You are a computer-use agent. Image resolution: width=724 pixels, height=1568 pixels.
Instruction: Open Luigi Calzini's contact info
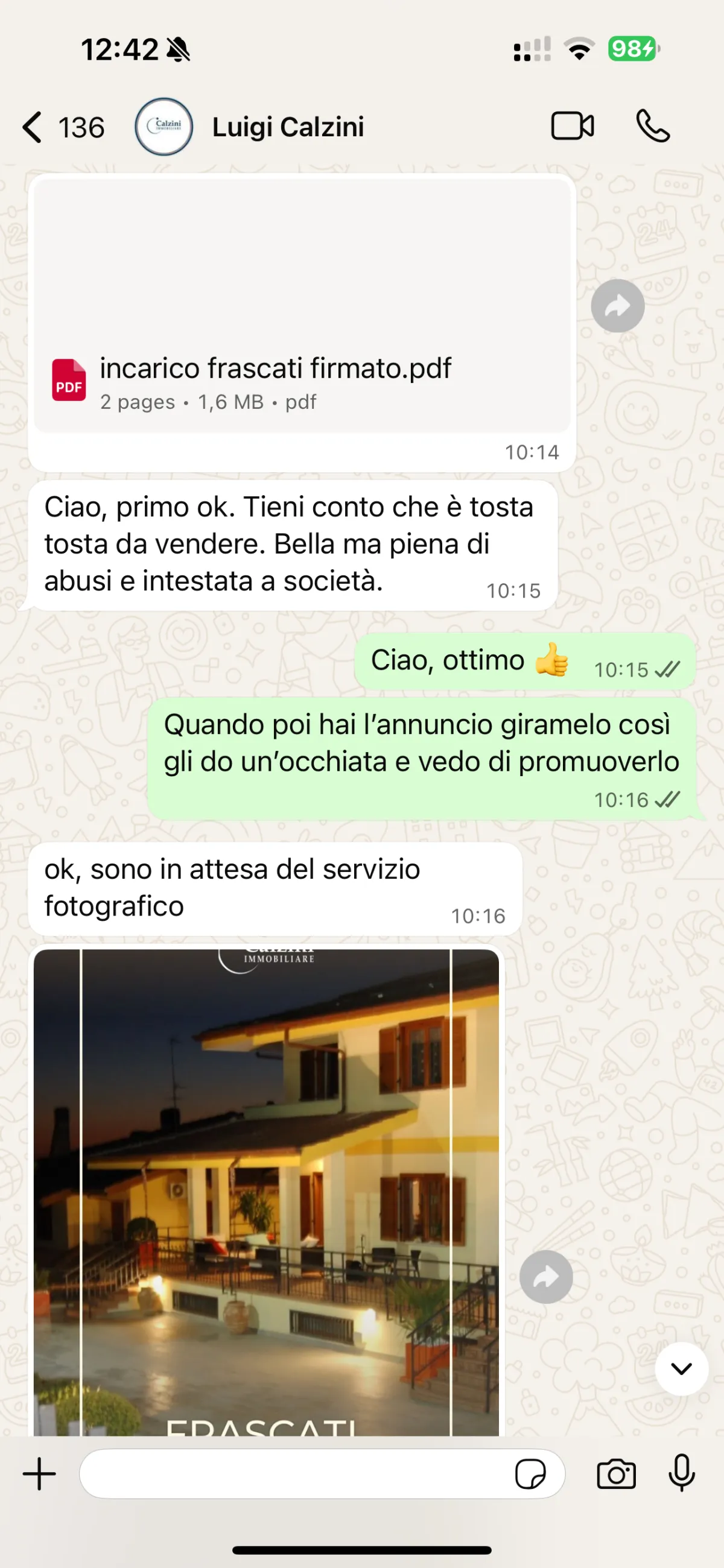[287, 127]
